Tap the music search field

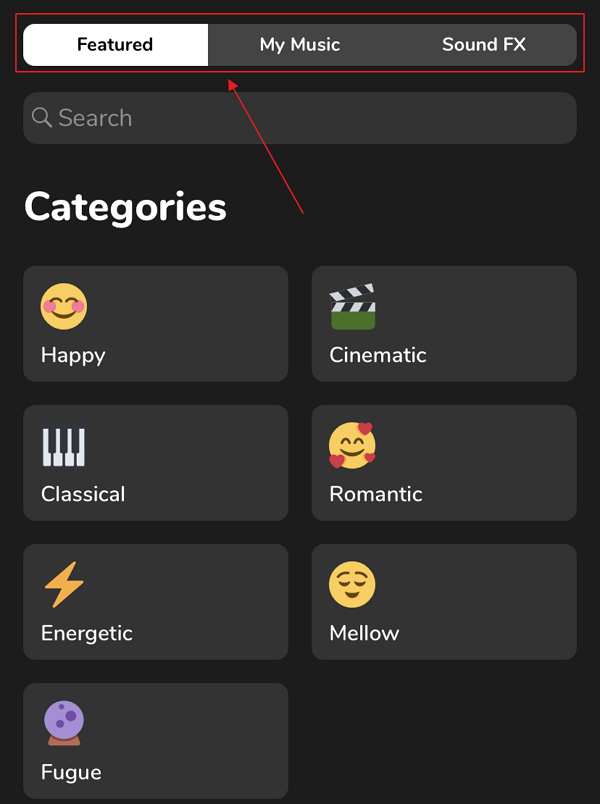click(300, 118)
